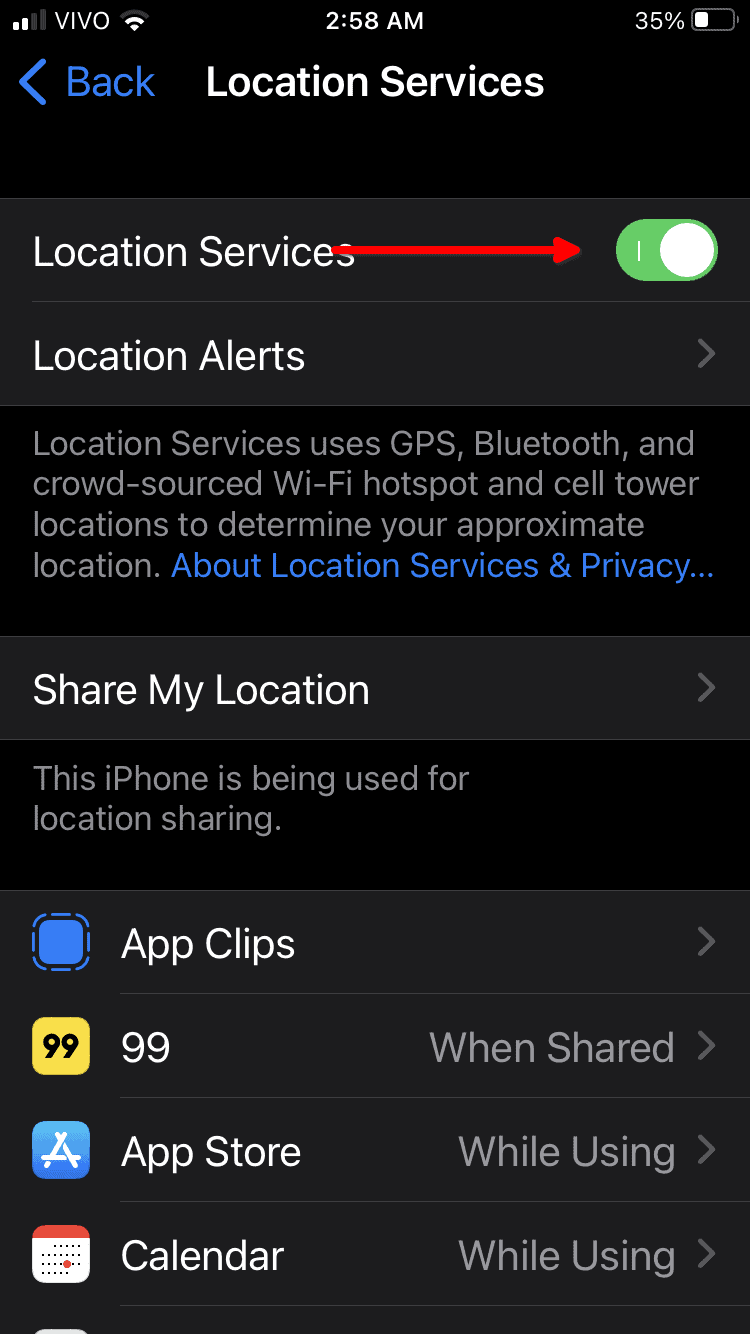This screenshot has height=1334, width=750.
Task: Open About Location Services & Privacy link
Action: tap(442, 566)
